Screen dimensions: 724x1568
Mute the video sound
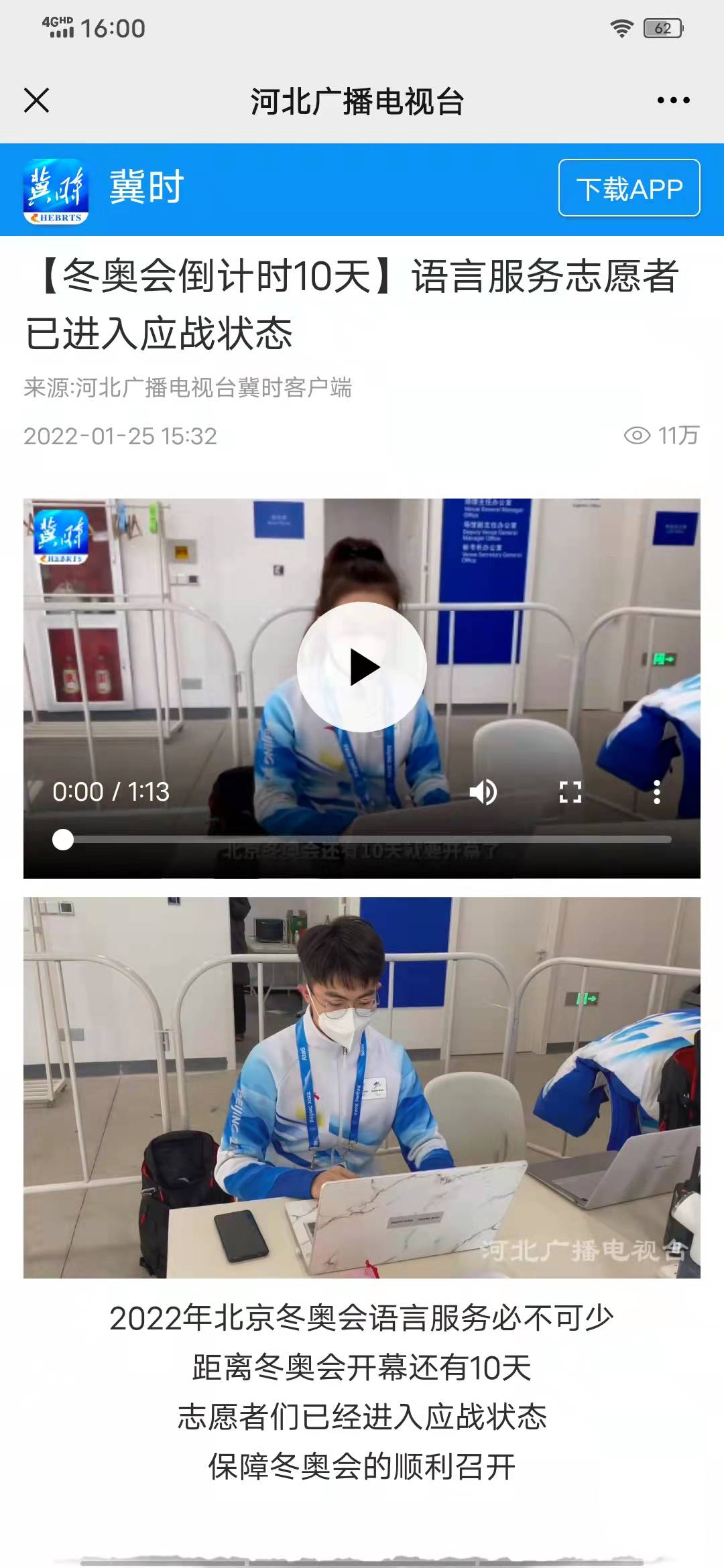[483, 792]
